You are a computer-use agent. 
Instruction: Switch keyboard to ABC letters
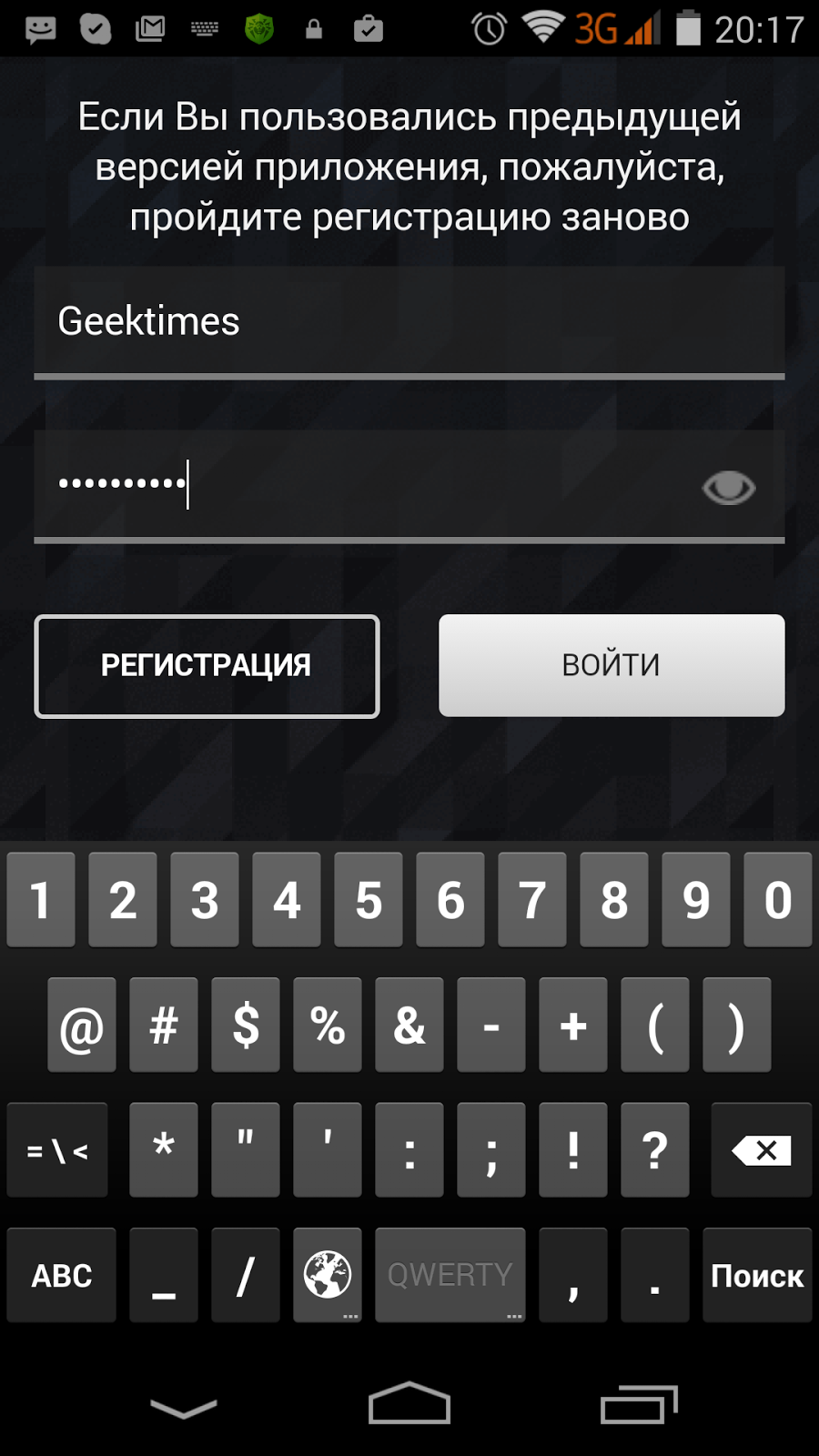pos(62,1275)
